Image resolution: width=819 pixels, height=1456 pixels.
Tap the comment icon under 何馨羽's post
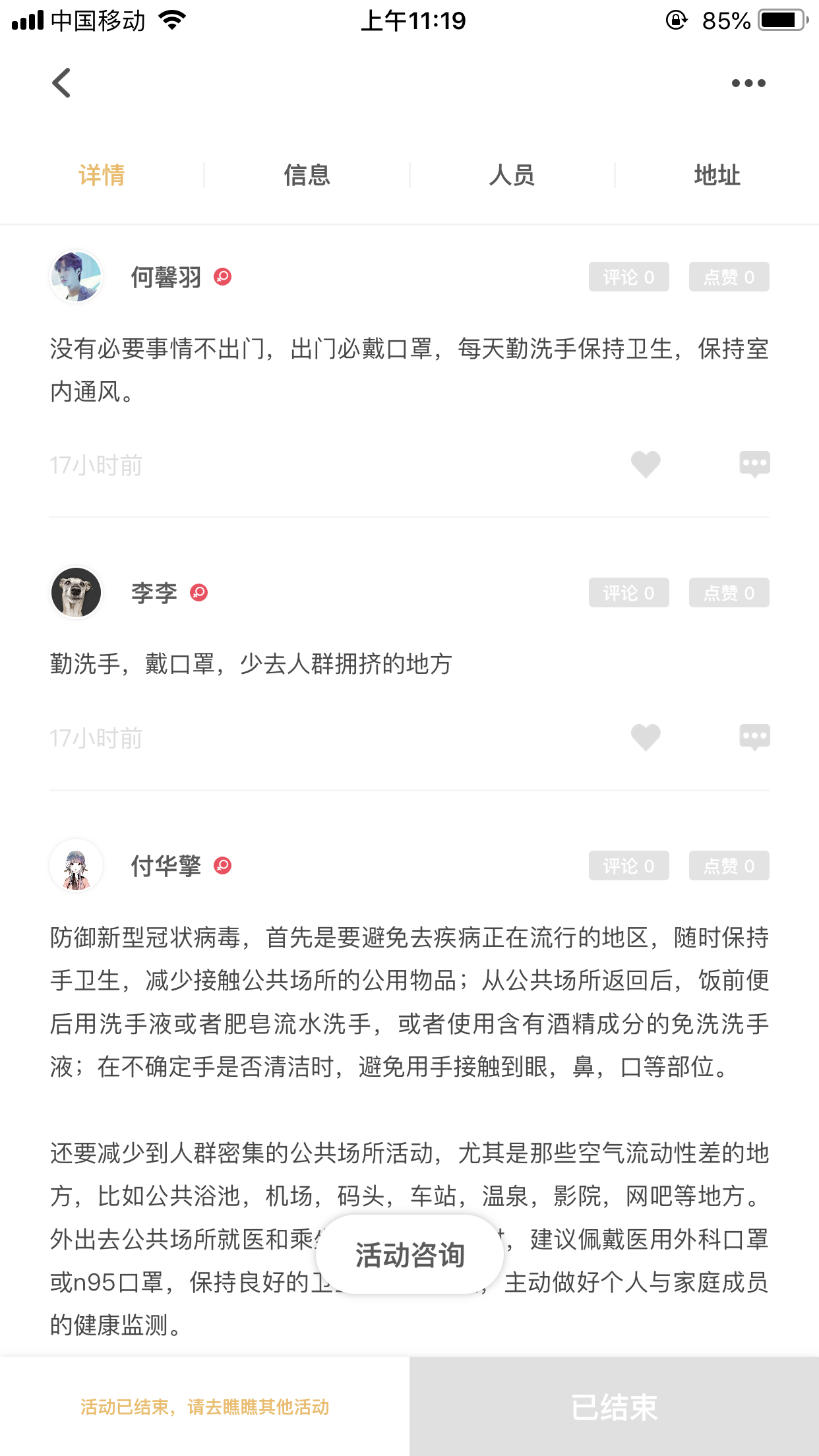(754, 464)
